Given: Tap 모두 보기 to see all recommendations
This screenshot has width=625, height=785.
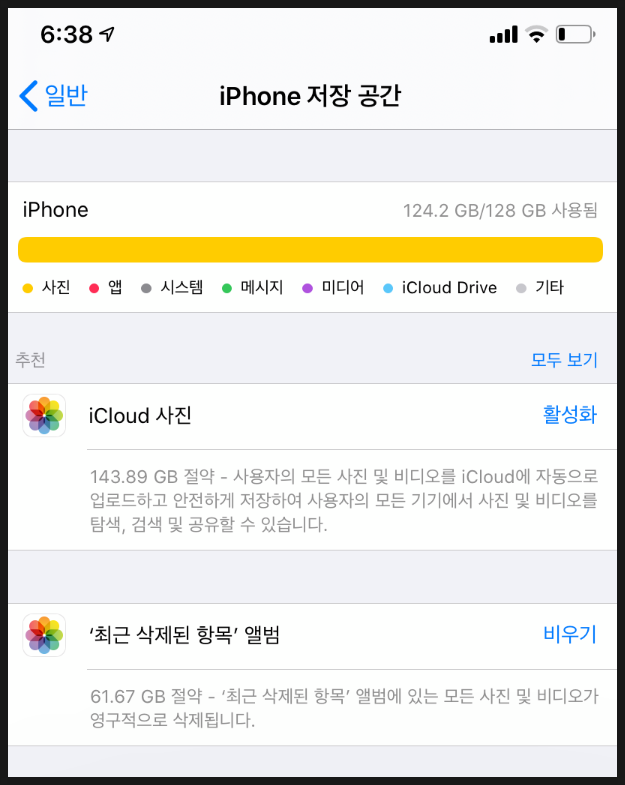Looking at the screenshot, I should point(564,360).
